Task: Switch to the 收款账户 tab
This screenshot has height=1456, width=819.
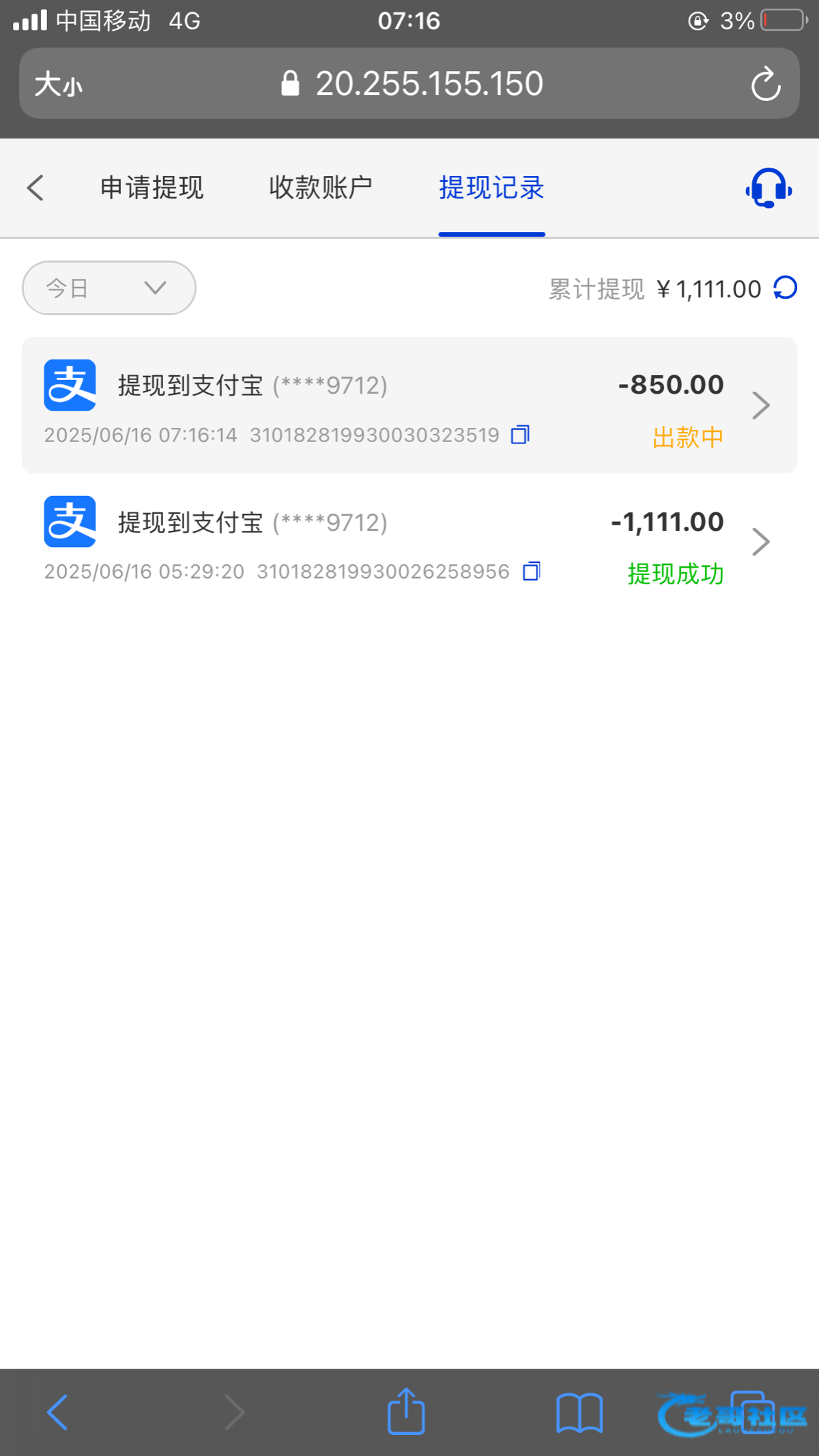Action: coord(321,188)
